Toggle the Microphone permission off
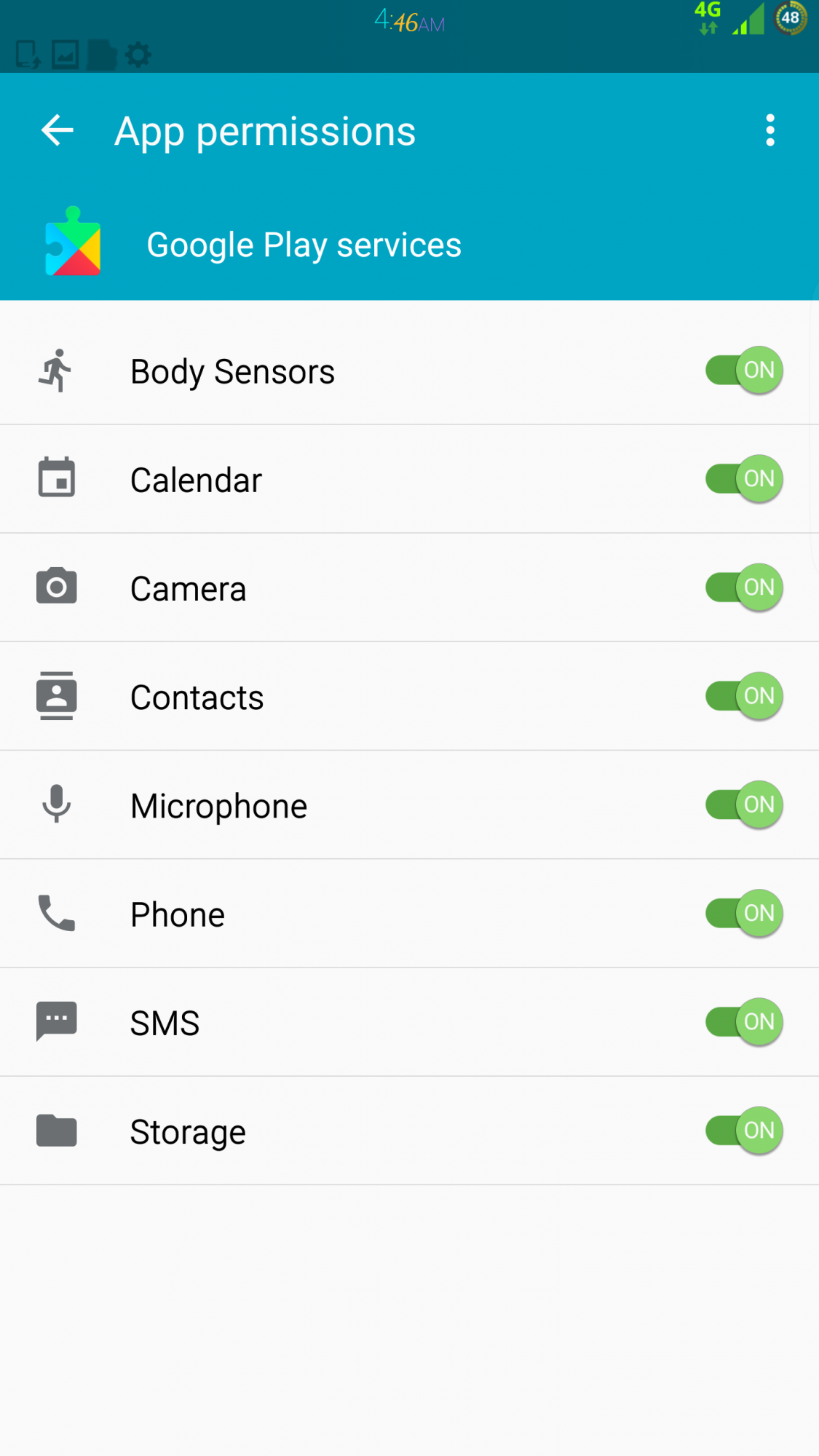 743,804
